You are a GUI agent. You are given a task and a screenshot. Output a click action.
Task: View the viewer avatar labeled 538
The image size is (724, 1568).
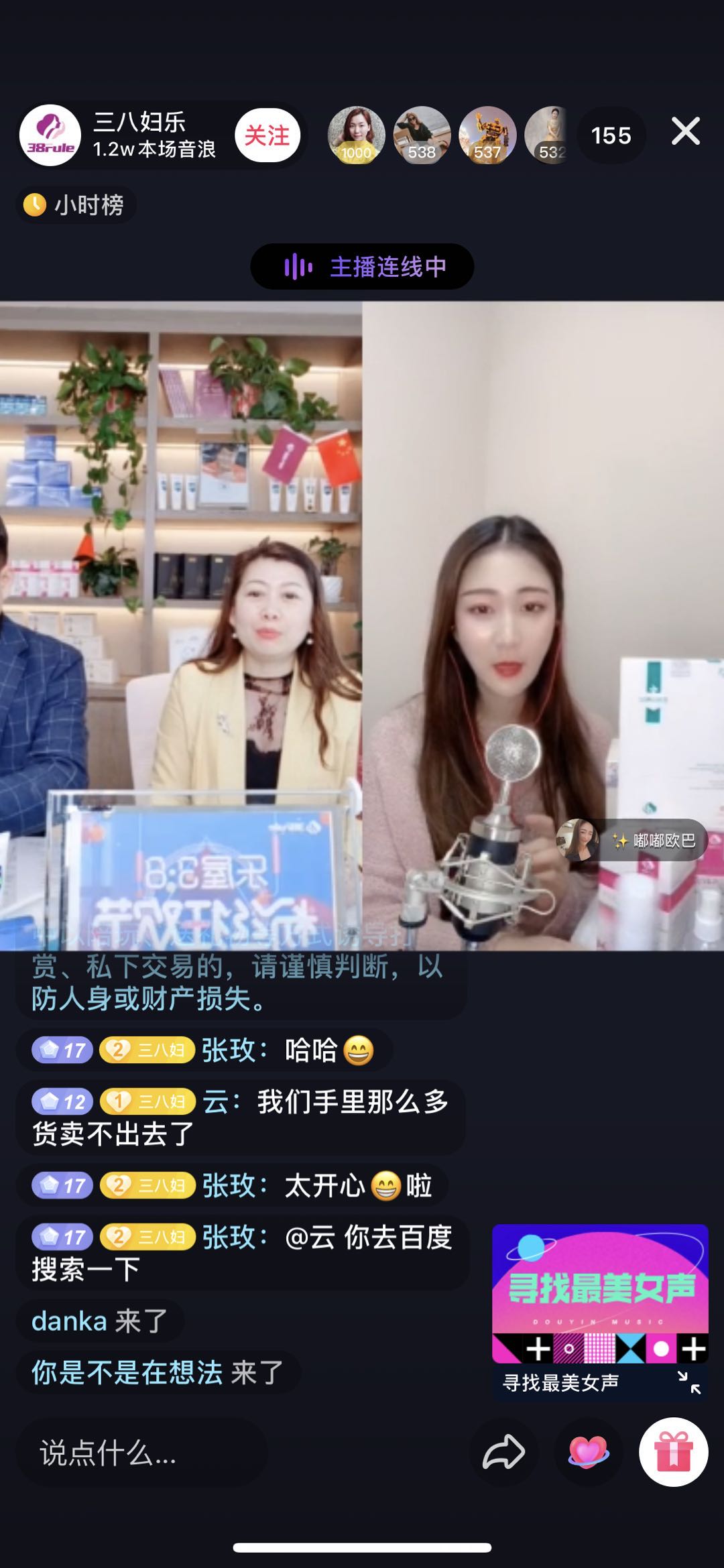point(422,135)
